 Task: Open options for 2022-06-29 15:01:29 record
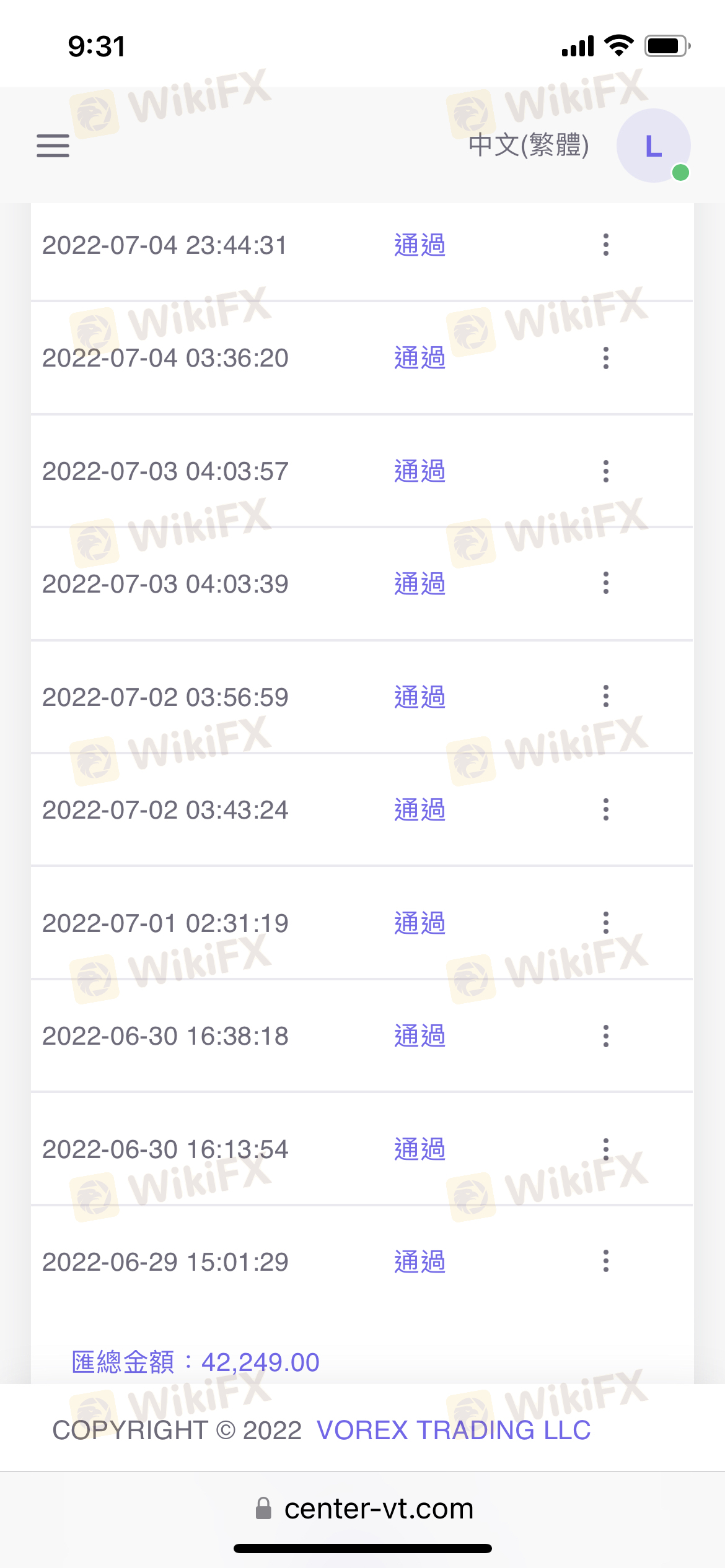click(x=606, y=1261)
